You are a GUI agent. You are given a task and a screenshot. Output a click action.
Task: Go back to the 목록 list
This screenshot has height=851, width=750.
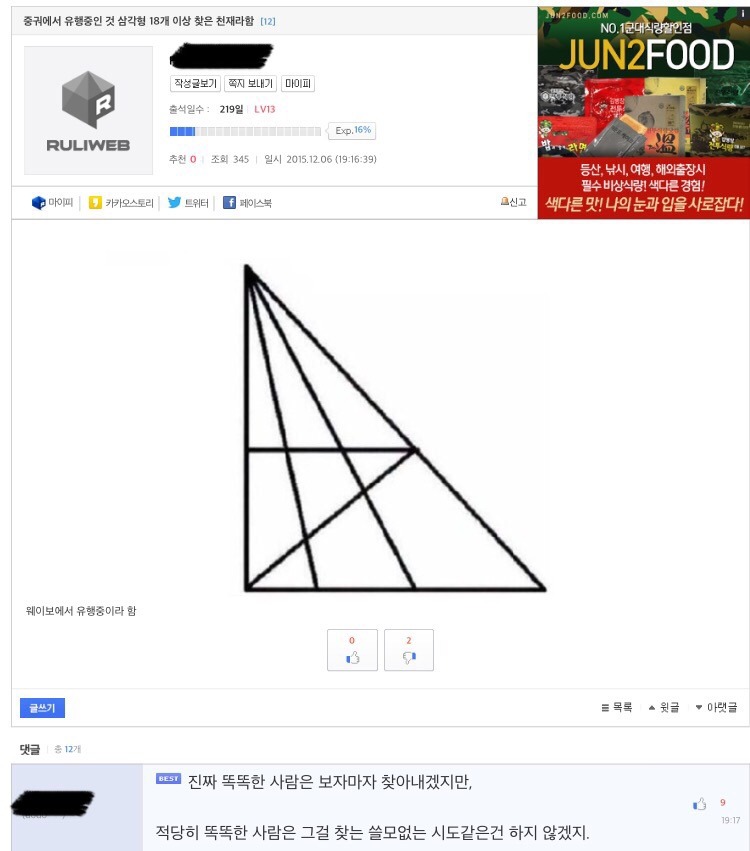click(x=617, y=708)
